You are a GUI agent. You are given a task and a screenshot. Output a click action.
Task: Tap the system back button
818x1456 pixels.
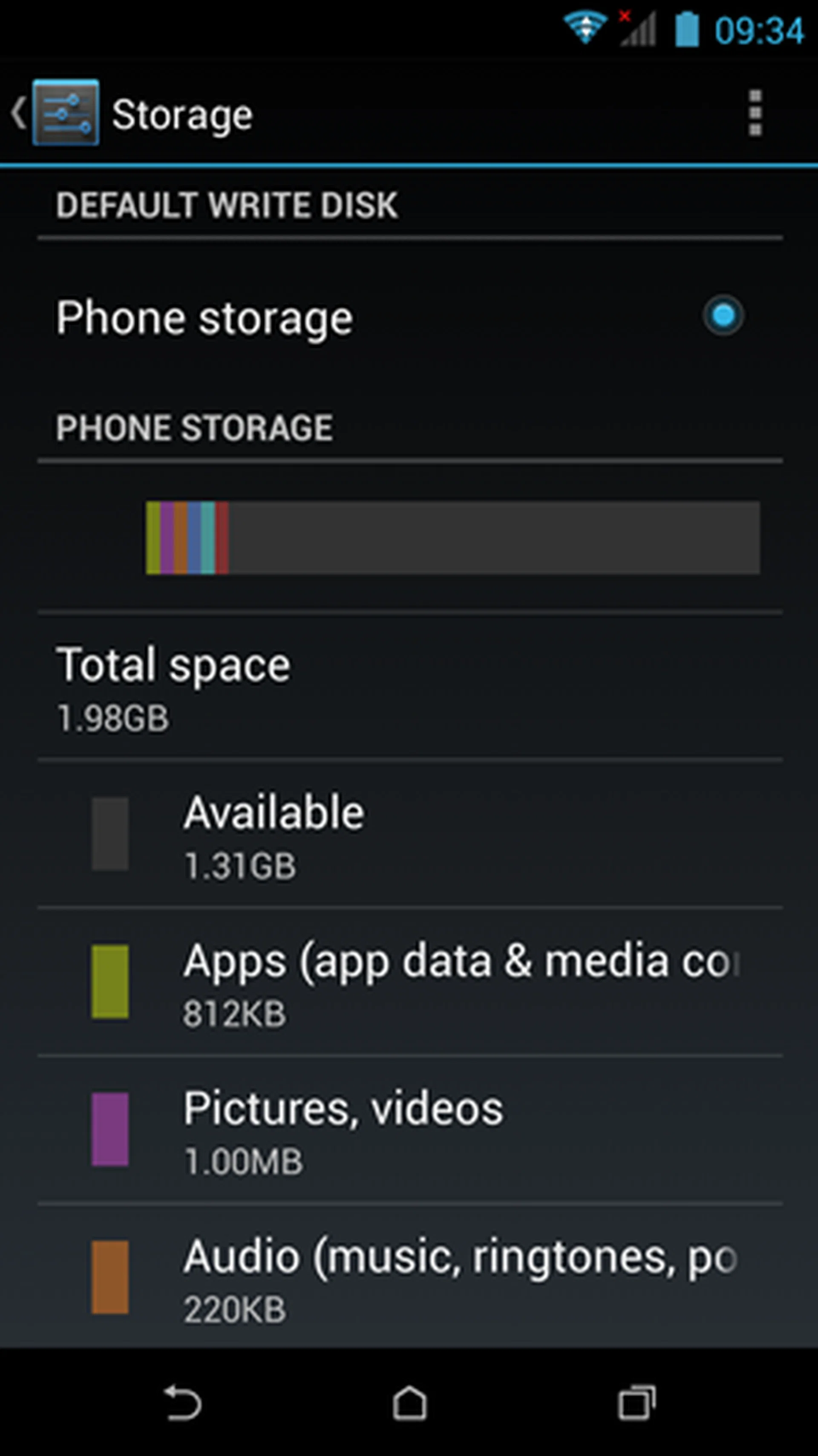(x=182, y=1402)
